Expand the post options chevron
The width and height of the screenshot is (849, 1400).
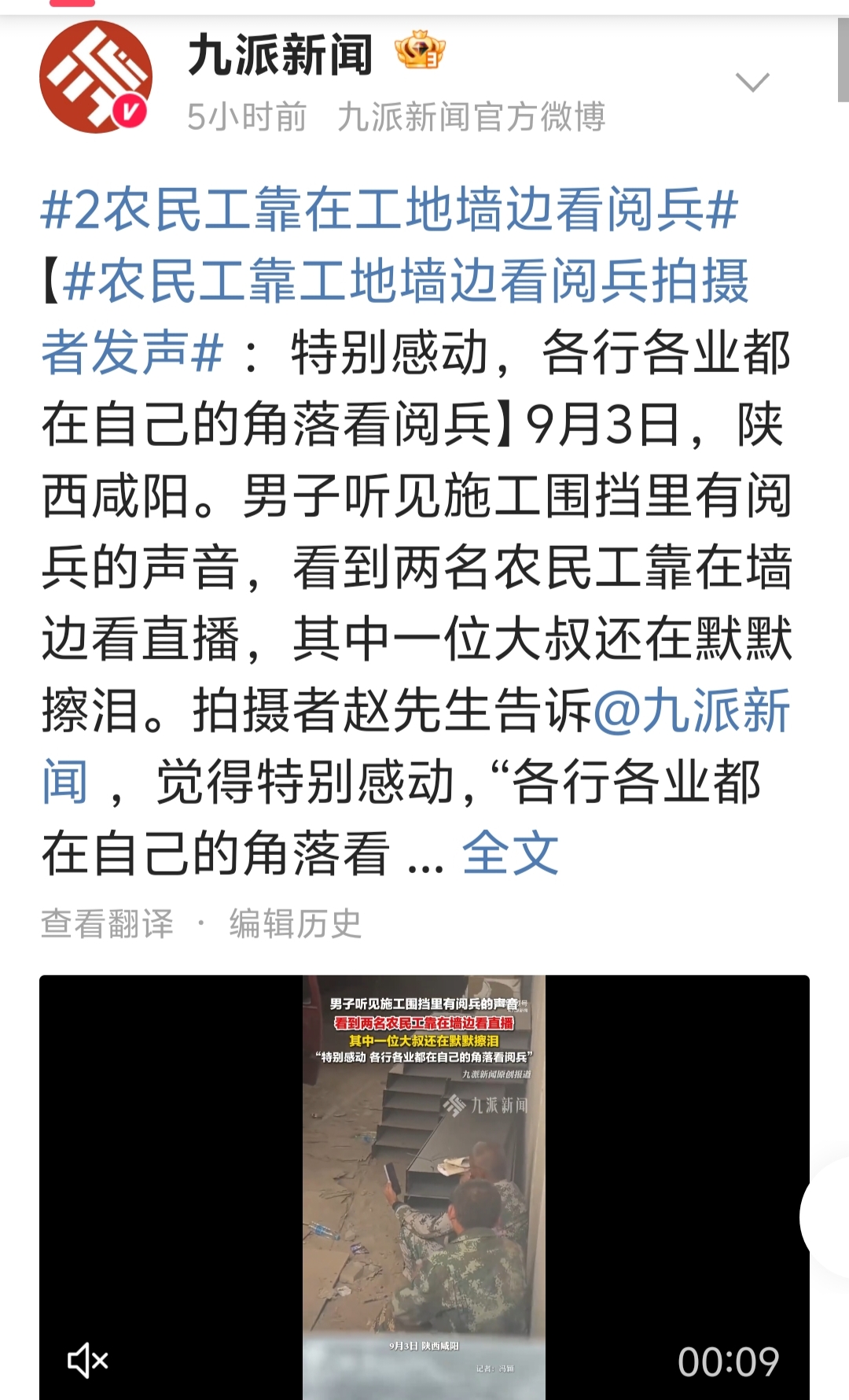(752, 82)
